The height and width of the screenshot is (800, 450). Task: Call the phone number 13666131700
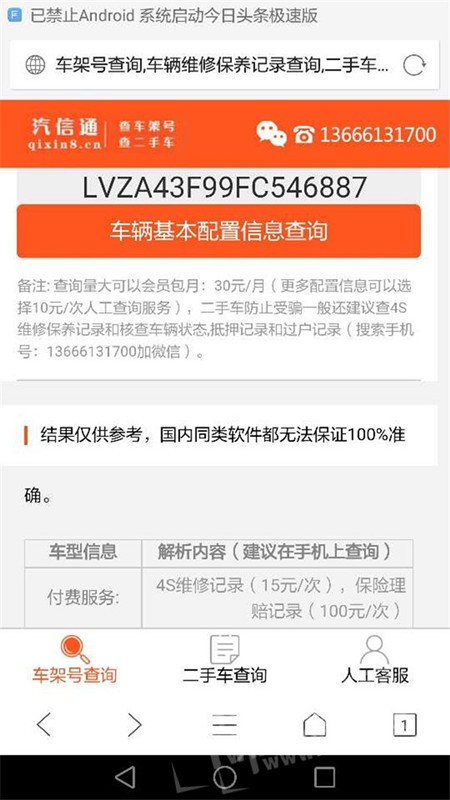coord(365,135)
